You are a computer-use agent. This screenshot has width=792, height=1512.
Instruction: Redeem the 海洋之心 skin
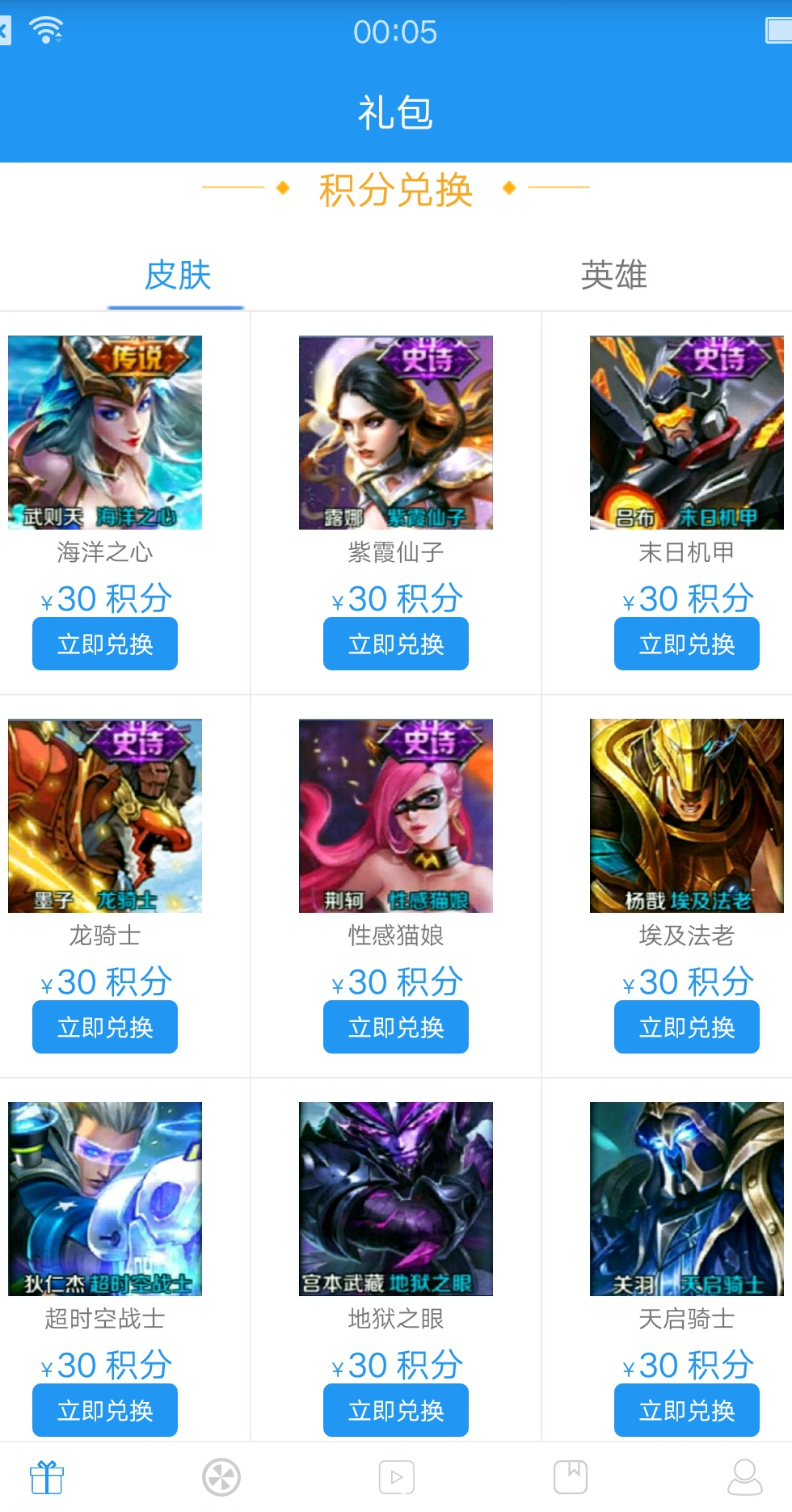click(x=105, y=644)
